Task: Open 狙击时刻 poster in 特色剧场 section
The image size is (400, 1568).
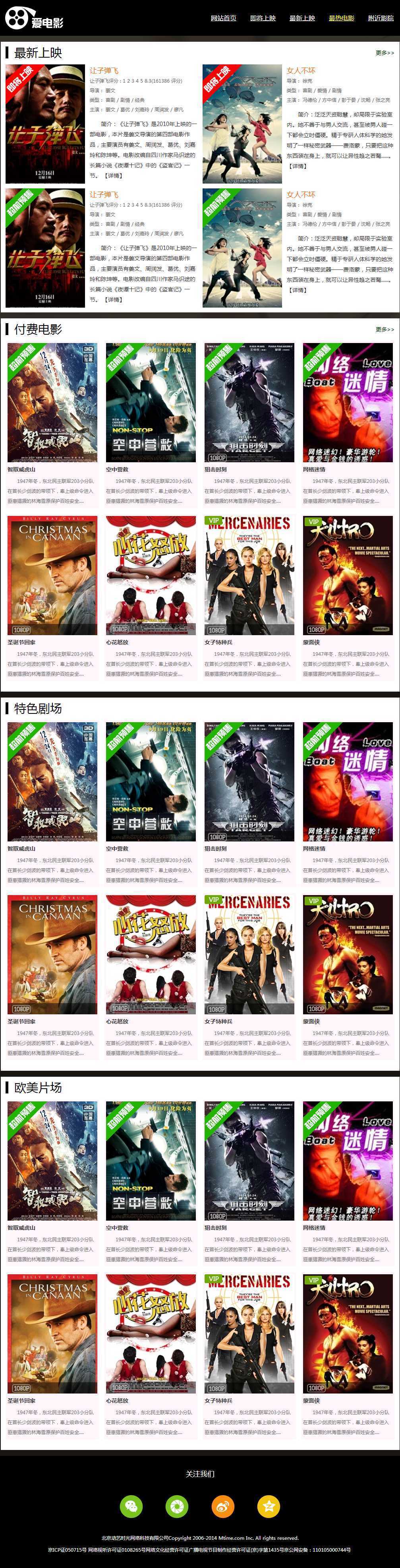Action: (249, 781)
